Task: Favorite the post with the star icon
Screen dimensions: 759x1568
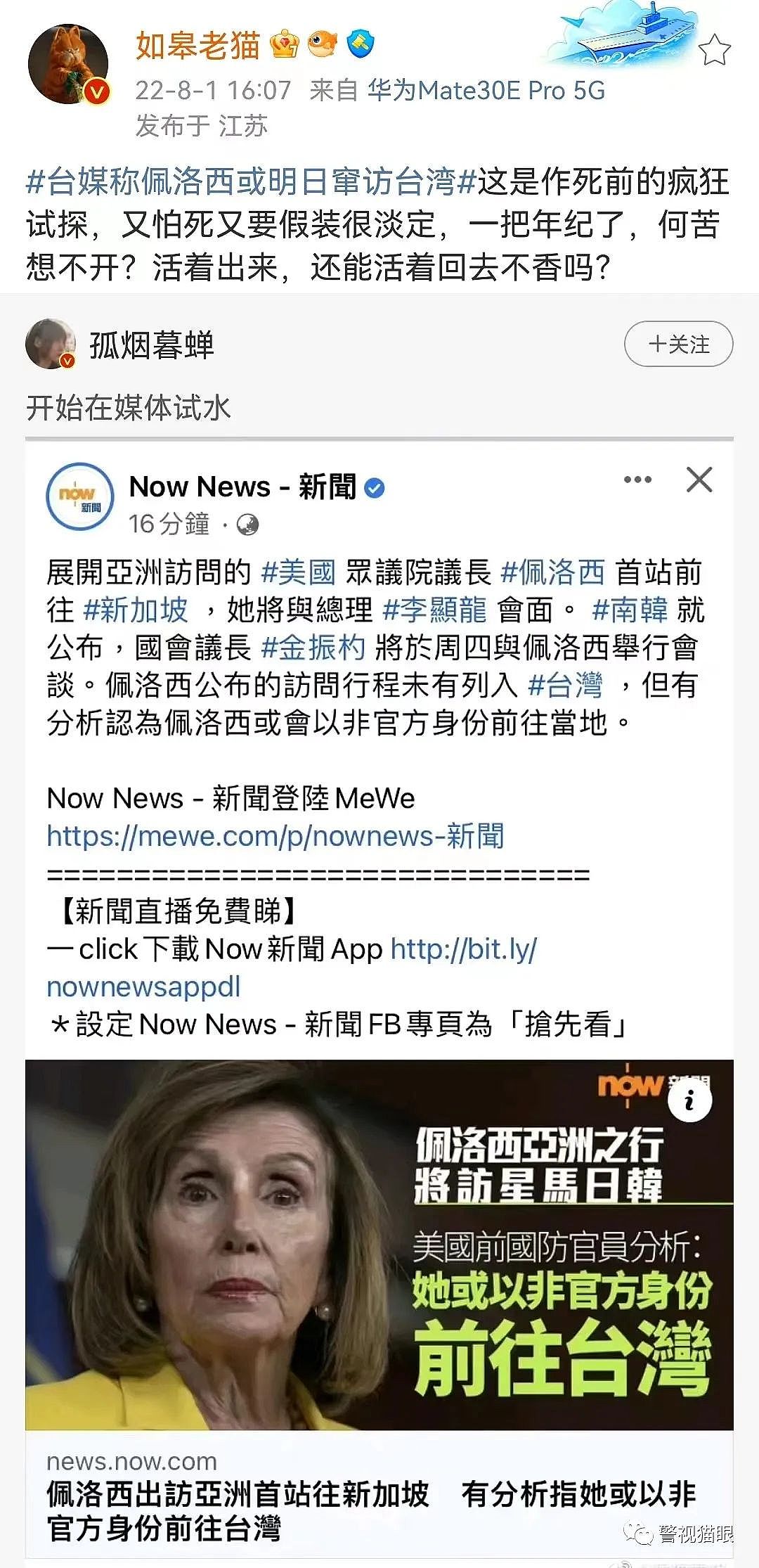Action: point(714,50)
